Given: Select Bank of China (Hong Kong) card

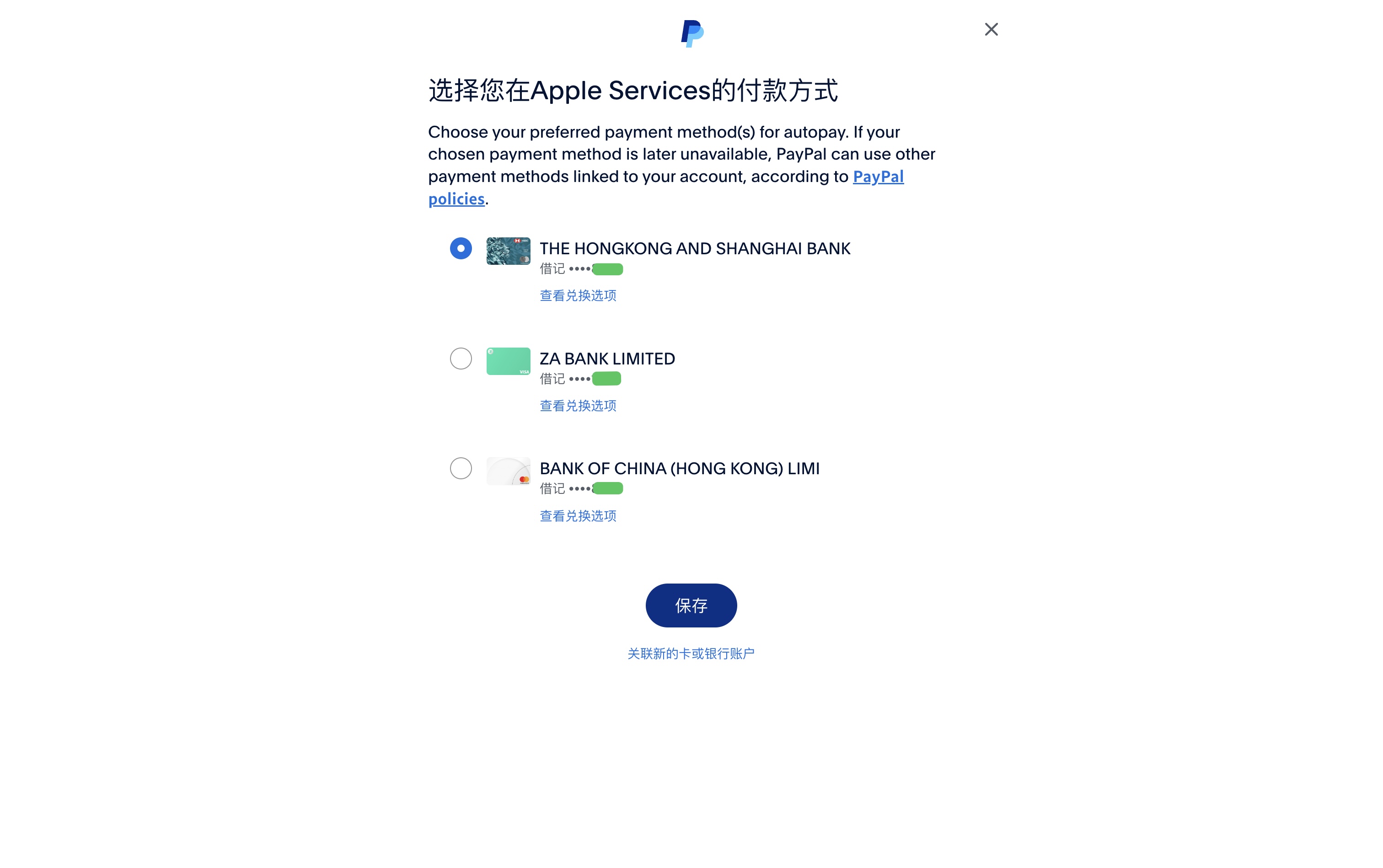Looking at the screenshot, I should [461, 468].
